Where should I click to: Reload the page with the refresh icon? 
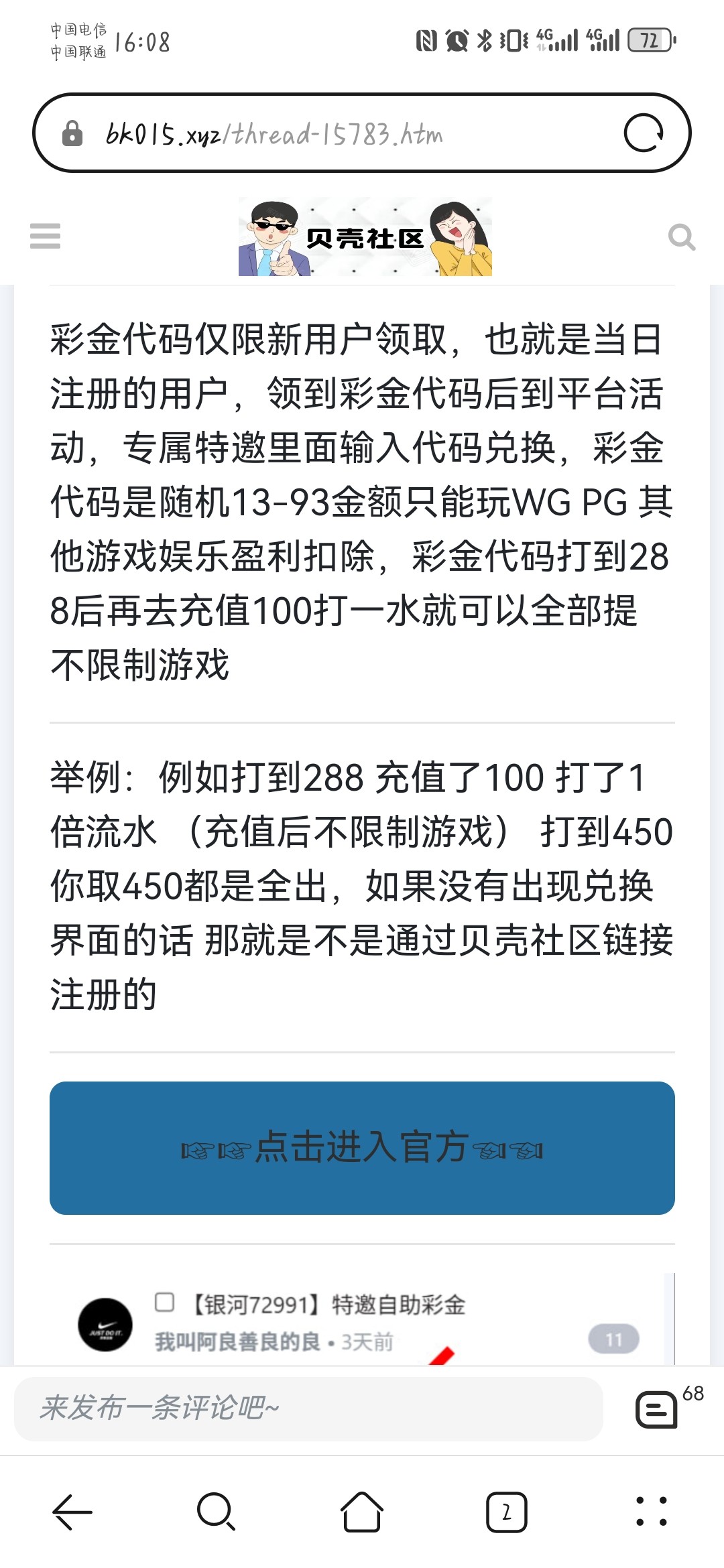[x=645, y=134]
